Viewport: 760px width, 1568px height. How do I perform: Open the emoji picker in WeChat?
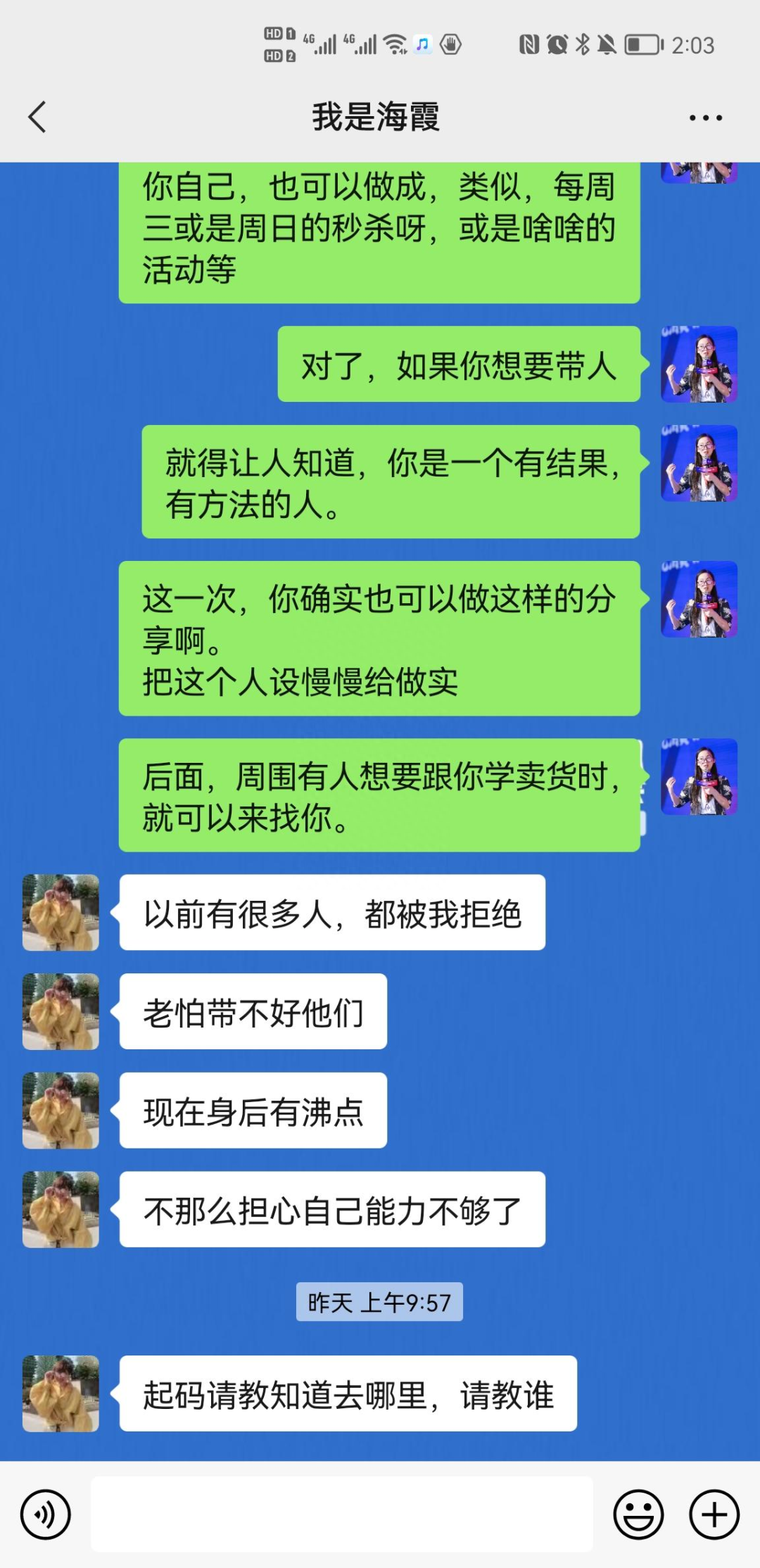coord(639,1515)
